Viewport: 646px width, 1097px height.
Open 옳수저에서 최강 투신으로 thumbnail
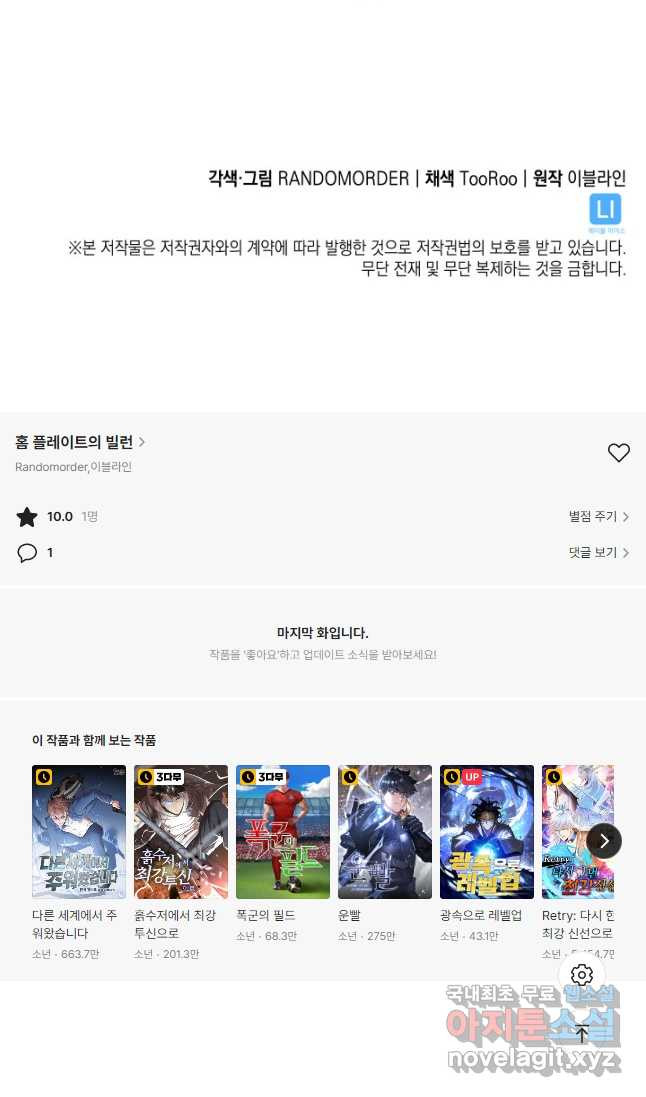[x=181, y=832]
